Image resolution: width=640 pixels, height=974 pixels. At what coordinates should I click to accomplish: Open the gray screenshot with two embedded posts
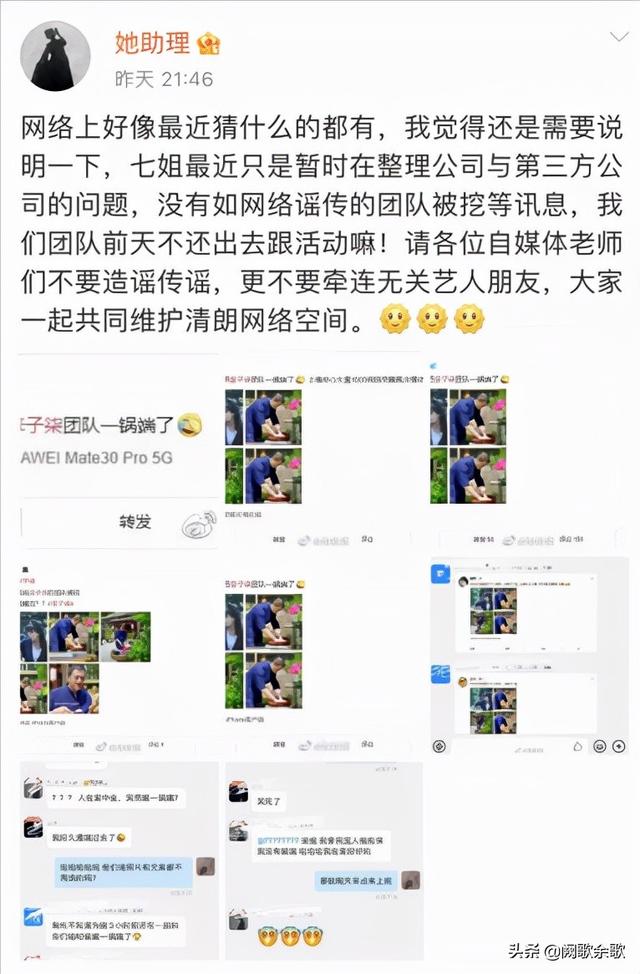pos(529,656)
